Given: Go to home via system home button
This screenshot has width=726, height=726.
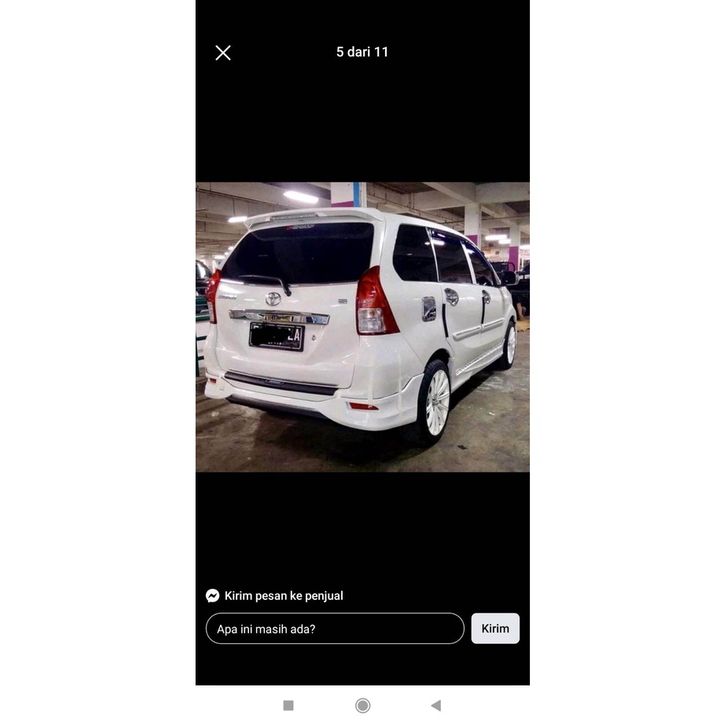Looking at the screenshot, I should [363, 705].
